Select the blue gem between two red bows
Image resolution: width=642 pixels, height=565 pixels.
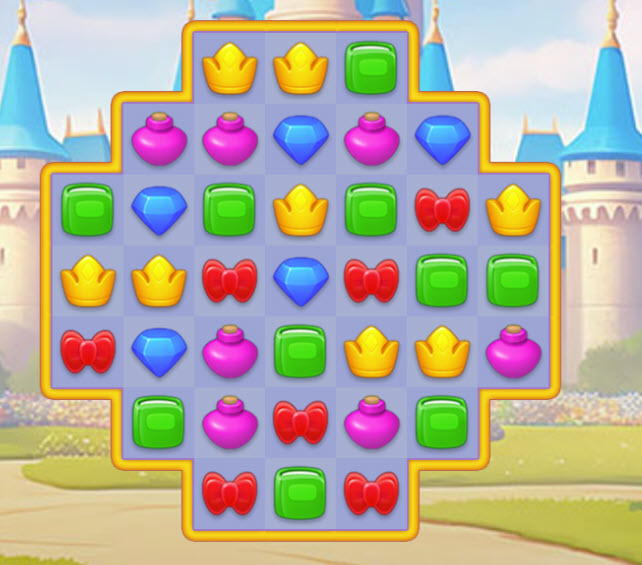coord(301,280)
